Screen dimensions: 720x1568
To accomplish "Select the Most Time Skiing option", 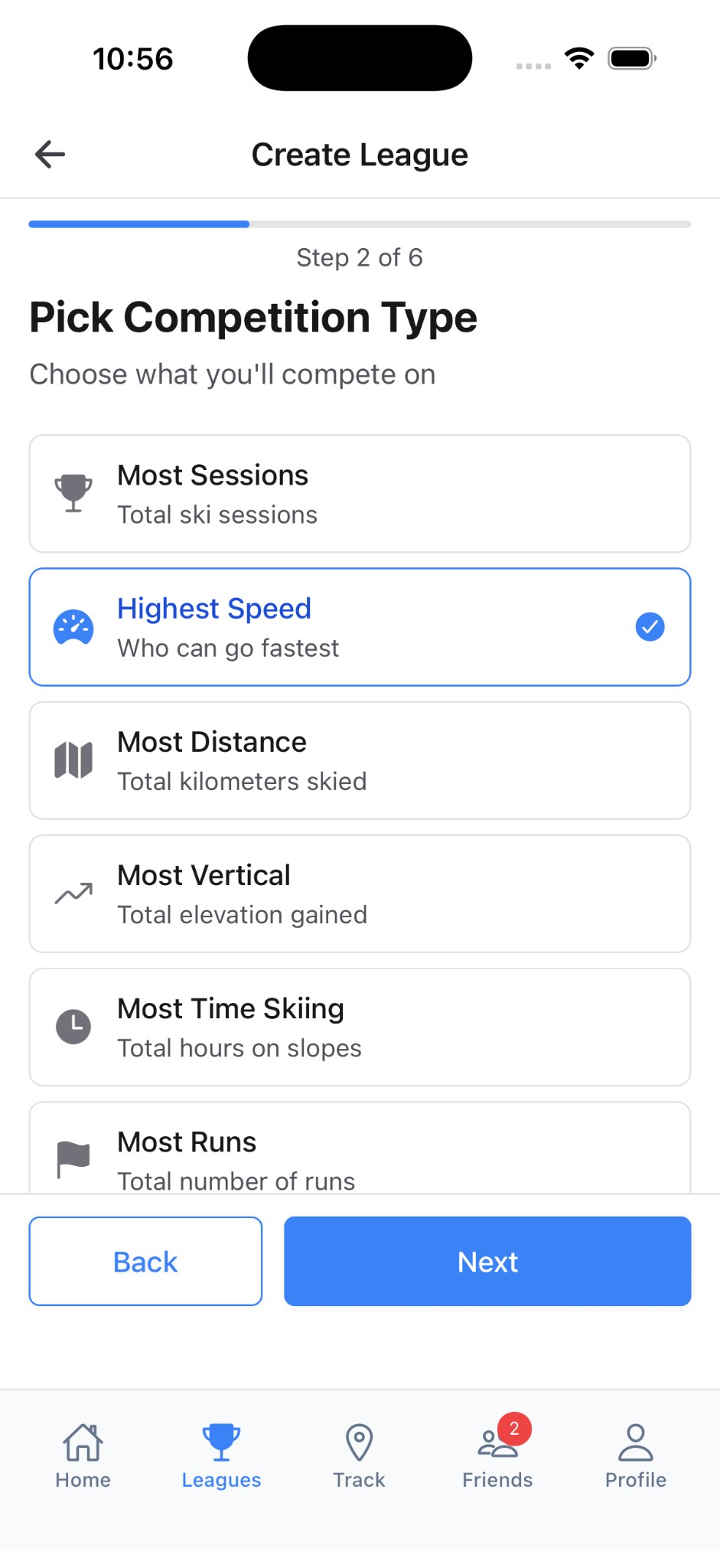I will click(x=360, y=1026).
